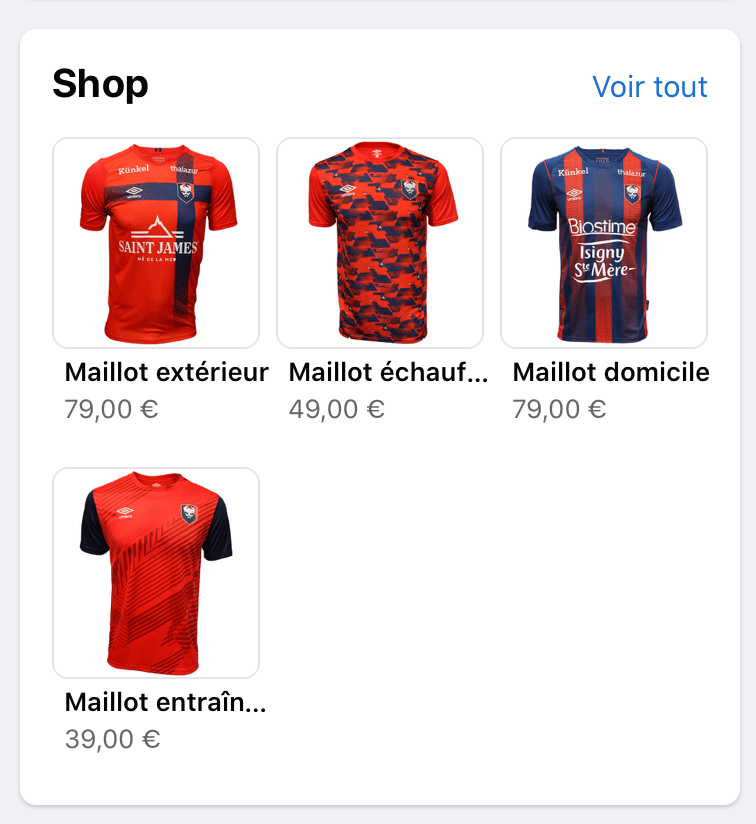
Task: Tap the Voir tout link
Action: tap(649, 87)
